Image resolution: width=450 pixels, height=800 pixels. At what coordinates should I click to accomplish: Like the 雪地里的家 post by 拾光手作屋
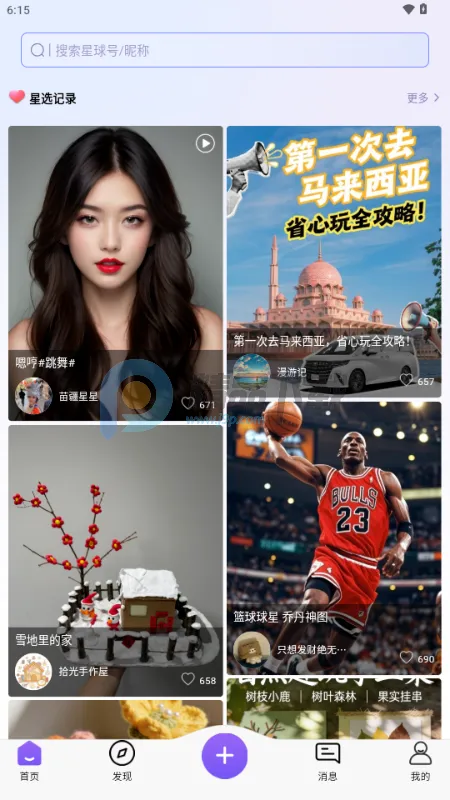coord(188,679)
